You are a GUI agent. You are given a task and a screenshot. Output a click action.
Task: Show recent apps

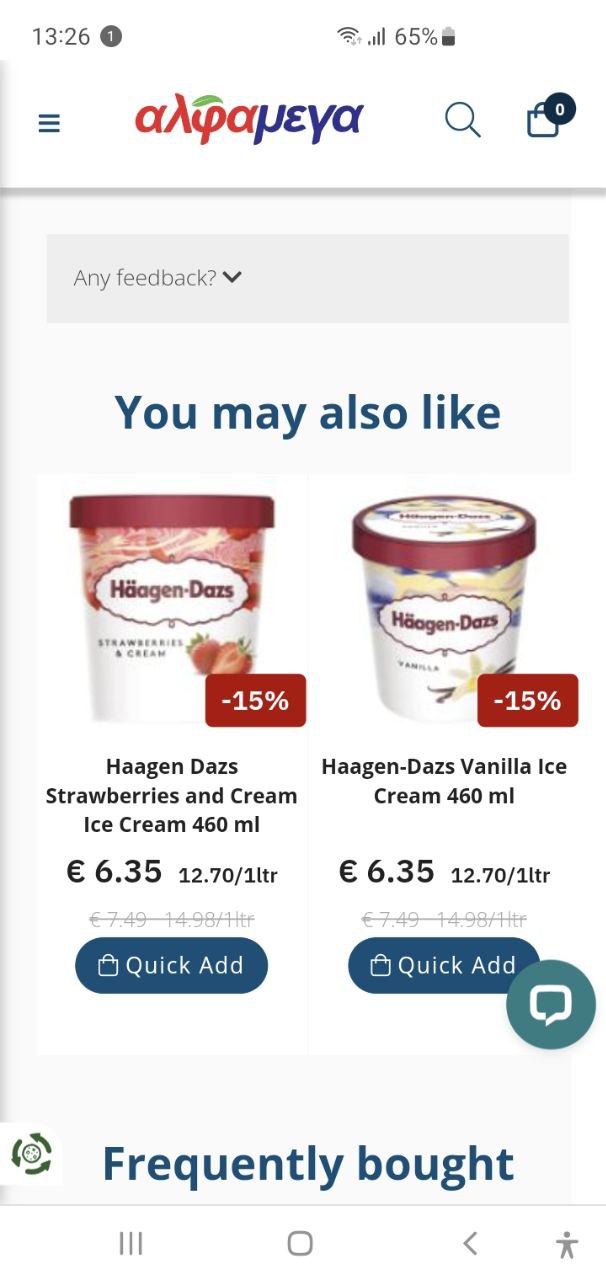pos(131,1243)
